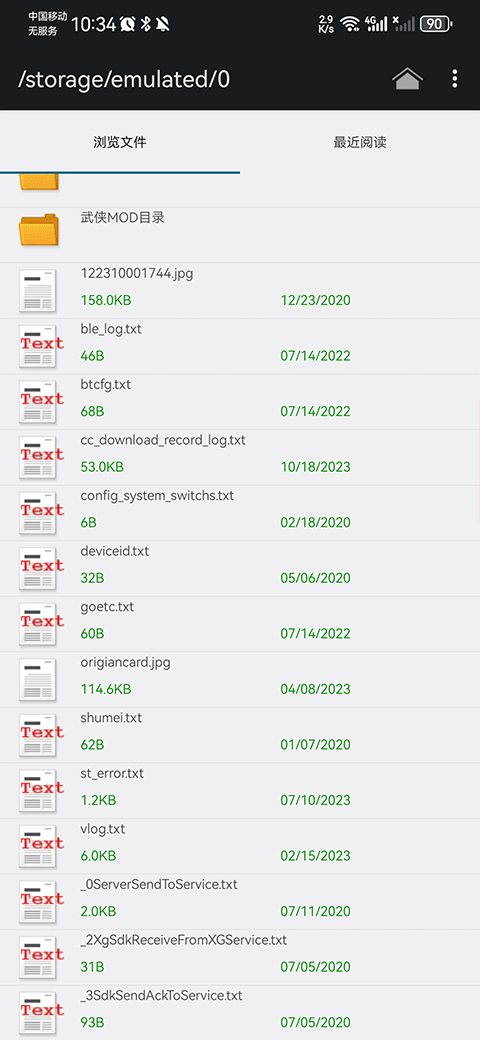View cc_download_record_log.txt
This screenshot has width=480, height=1040.
pyautogui.click(x=240, y=458)
